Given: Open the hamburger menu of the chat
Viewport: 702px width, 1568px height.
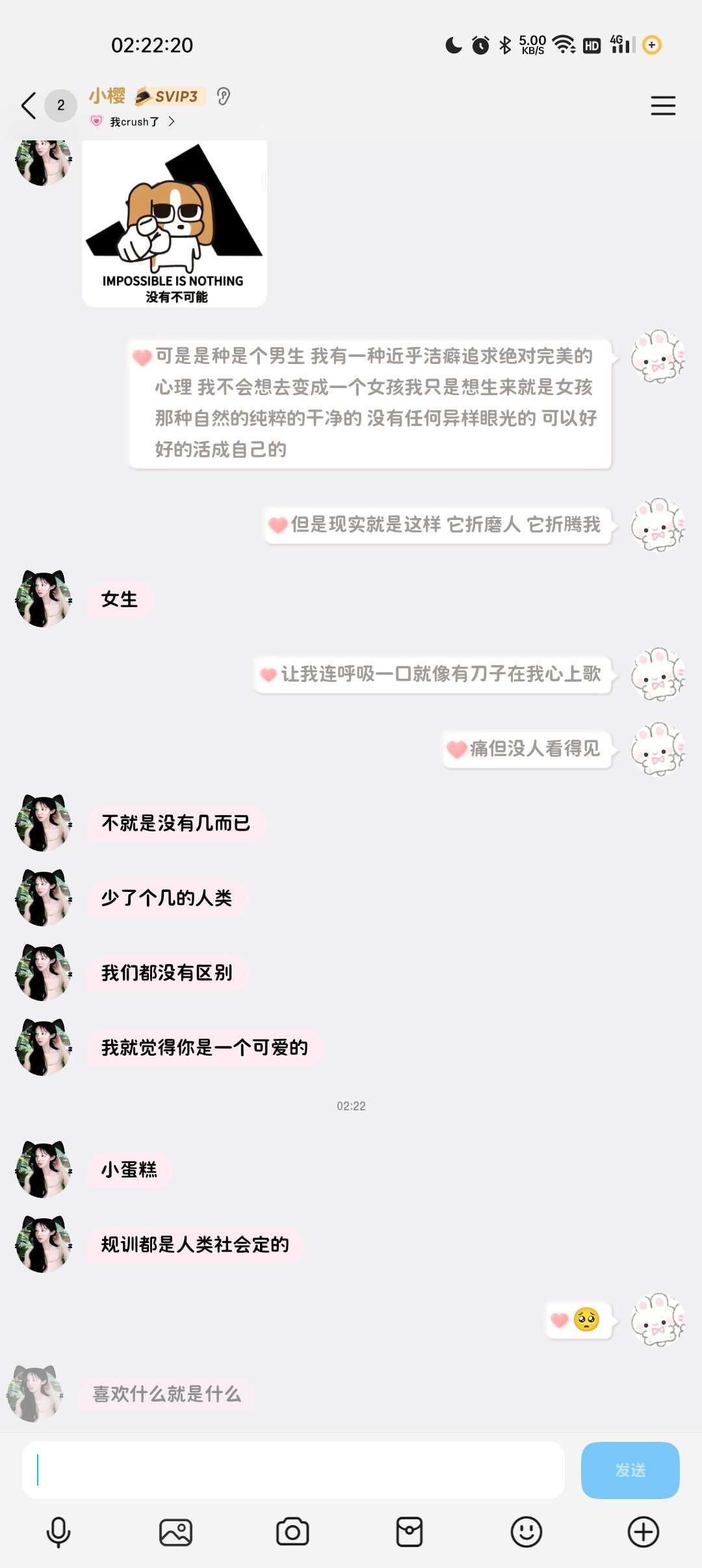Looking at the screenshot, I should [x=663, y=105].
